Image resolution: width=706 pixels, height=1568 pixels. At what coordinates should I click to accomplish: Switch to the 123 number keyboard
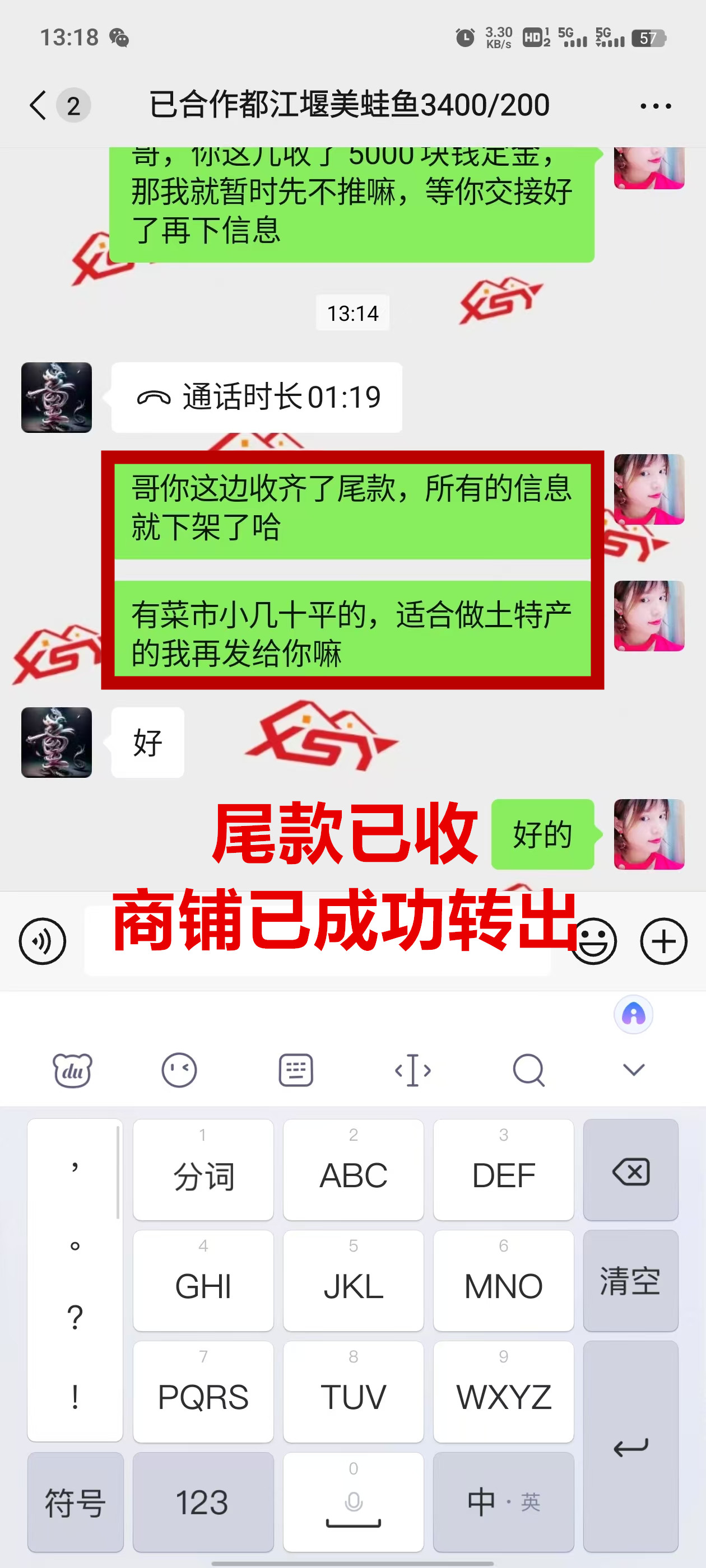(x=202, y=1502)
